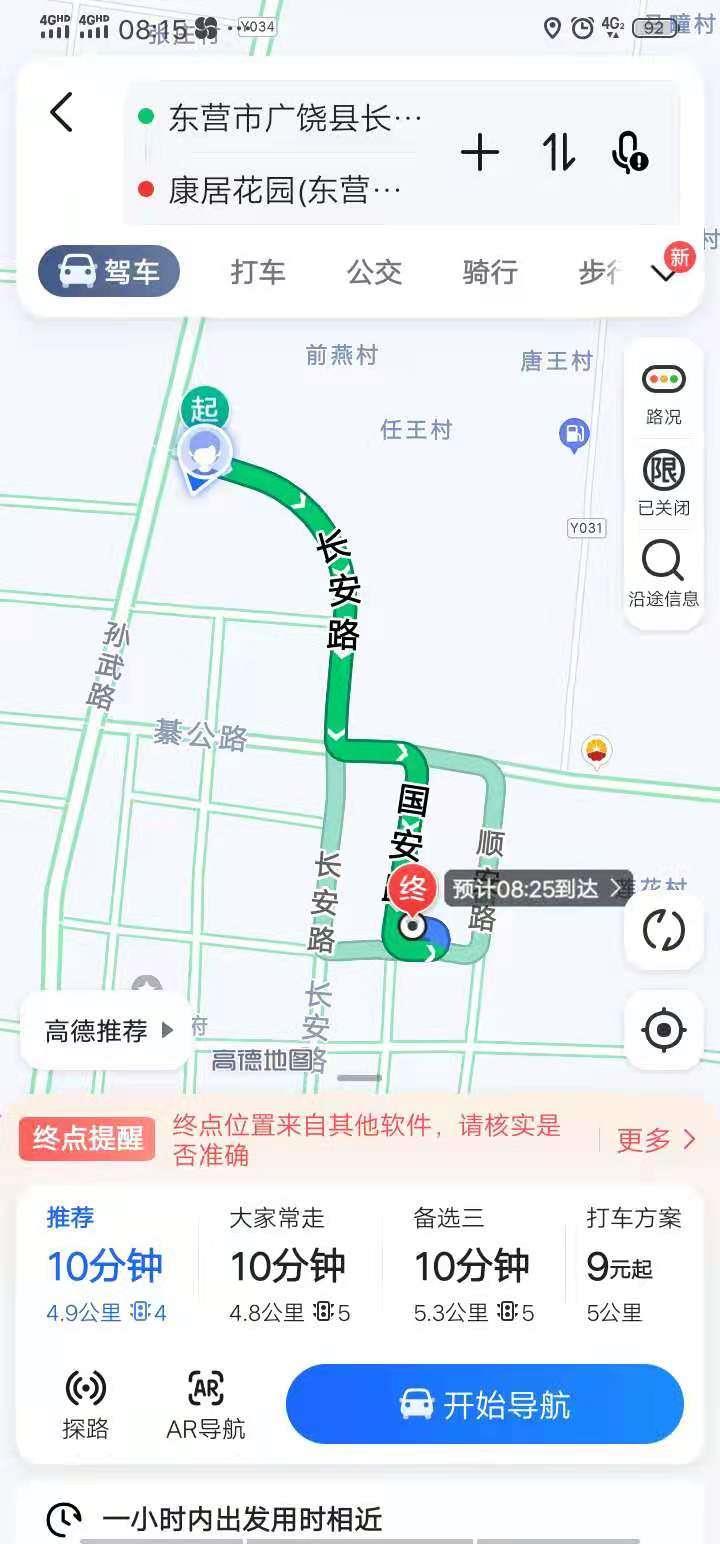Center map on my current location
Screen dimensions: 720x1544
(x=664, y=1029)
